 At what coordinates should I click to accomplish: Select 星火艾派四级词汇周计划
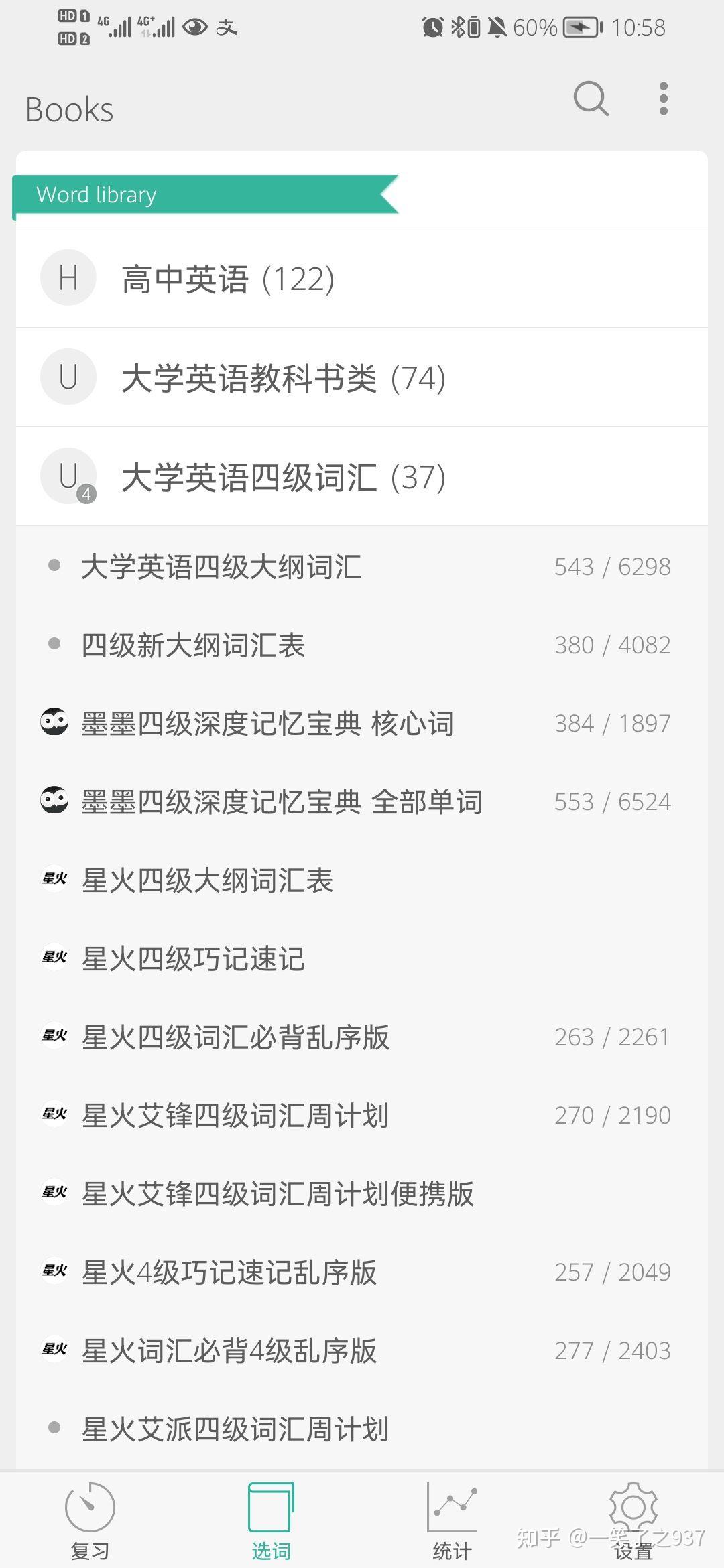(x=362, y=1429)
